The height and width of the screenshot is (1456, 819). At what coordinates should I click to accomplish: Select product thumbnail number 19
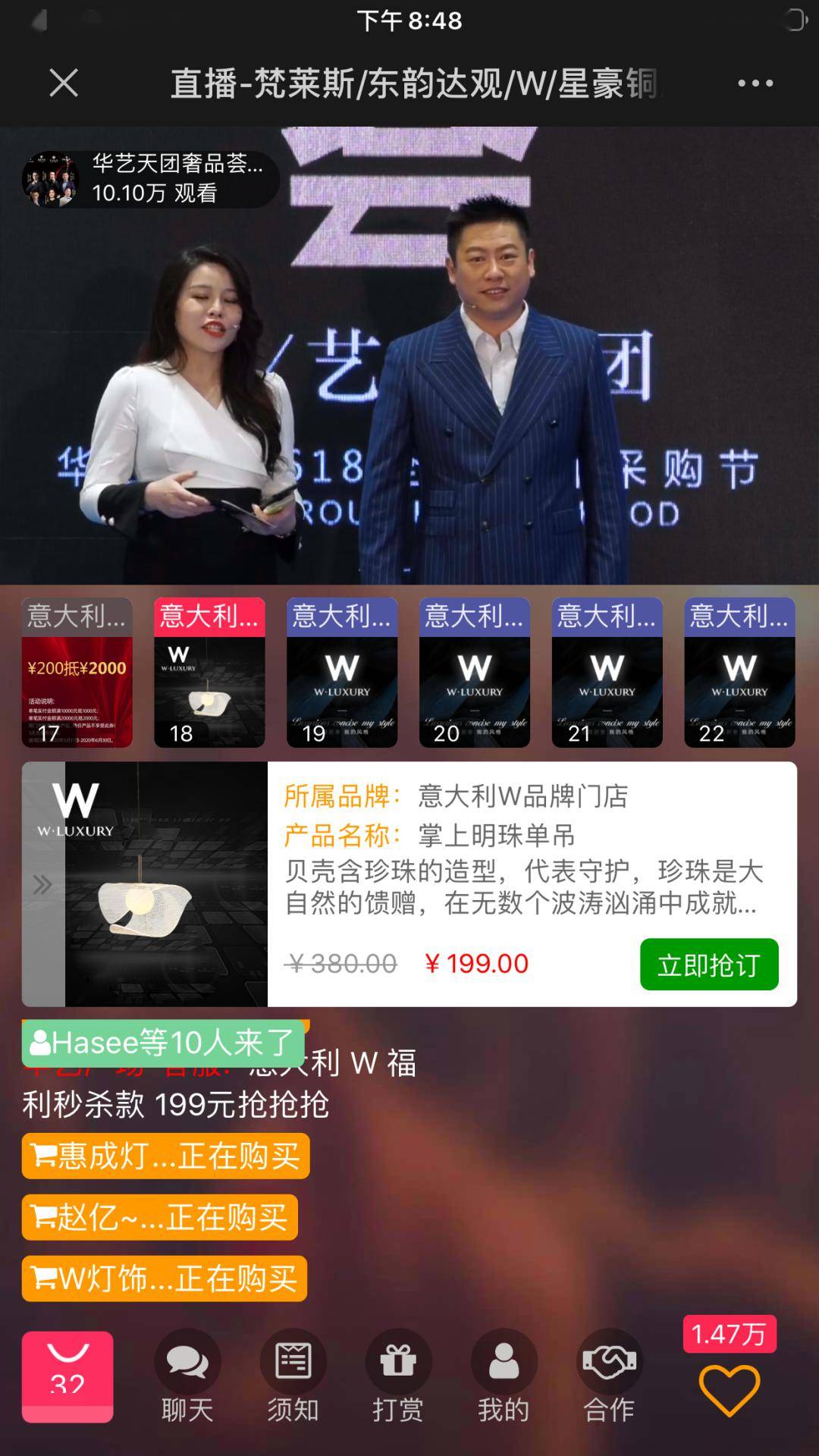342,672
